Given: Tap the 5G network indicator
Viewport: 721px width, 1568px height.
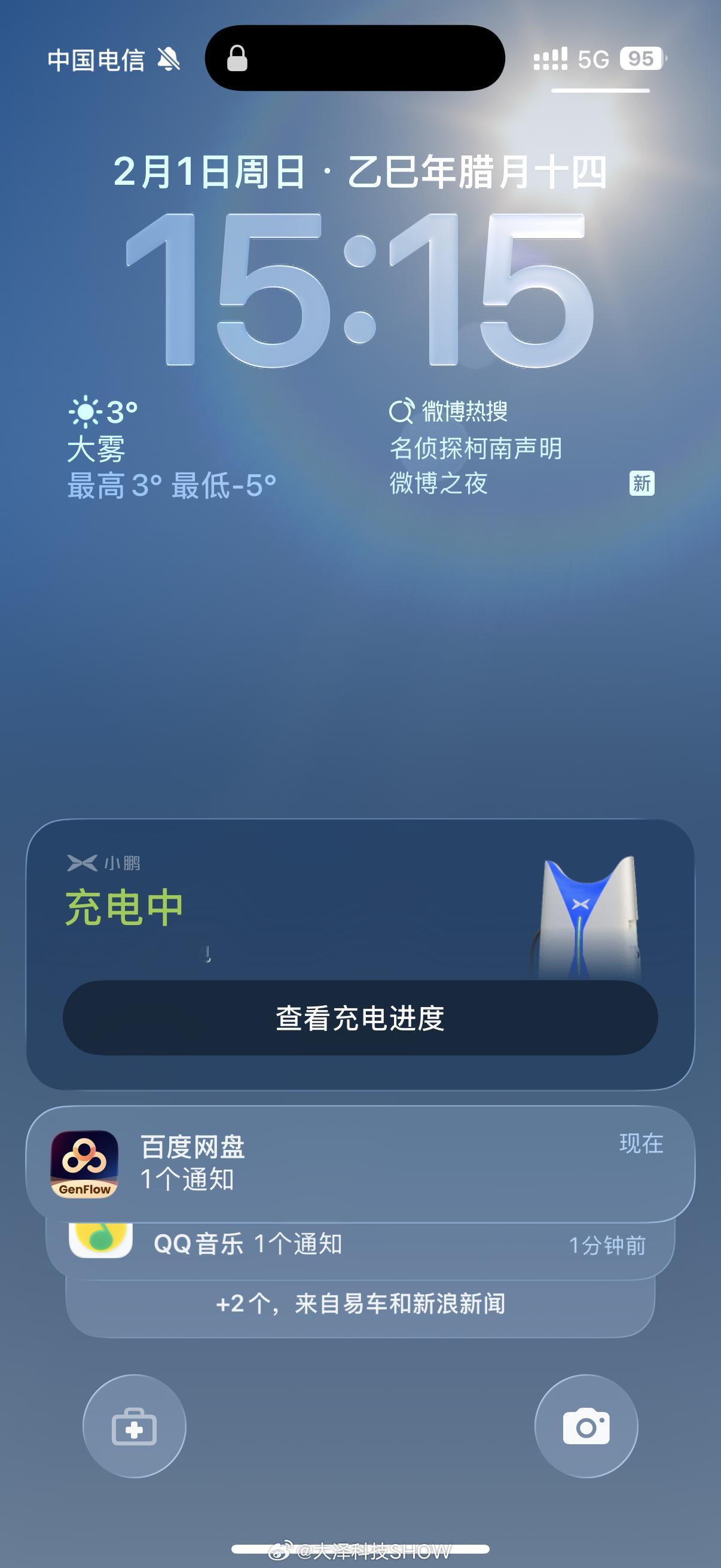Looking at the screenshot, I should coord(592,58).
